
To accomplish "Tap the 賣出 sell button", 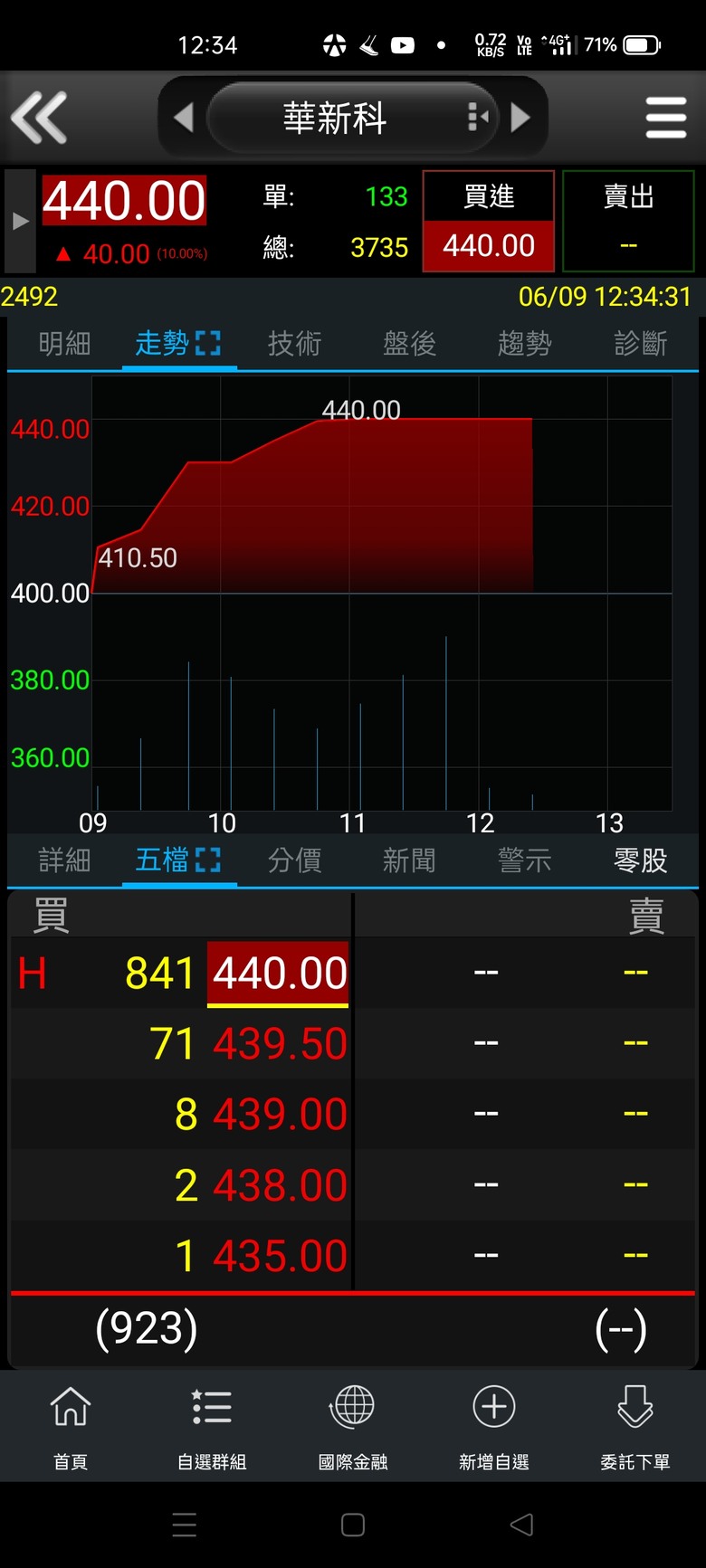I will click(x=628, y=221).
